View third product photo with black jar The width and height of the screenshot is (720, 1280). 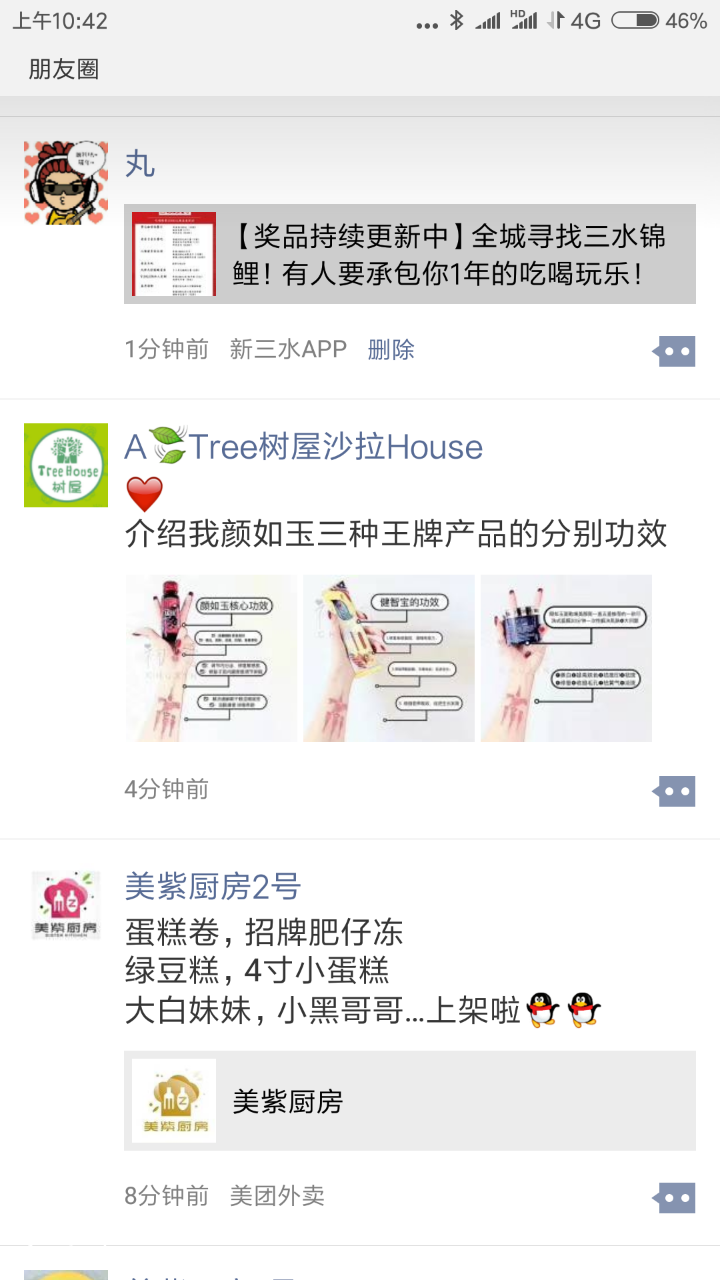click(x=566, y=658)
